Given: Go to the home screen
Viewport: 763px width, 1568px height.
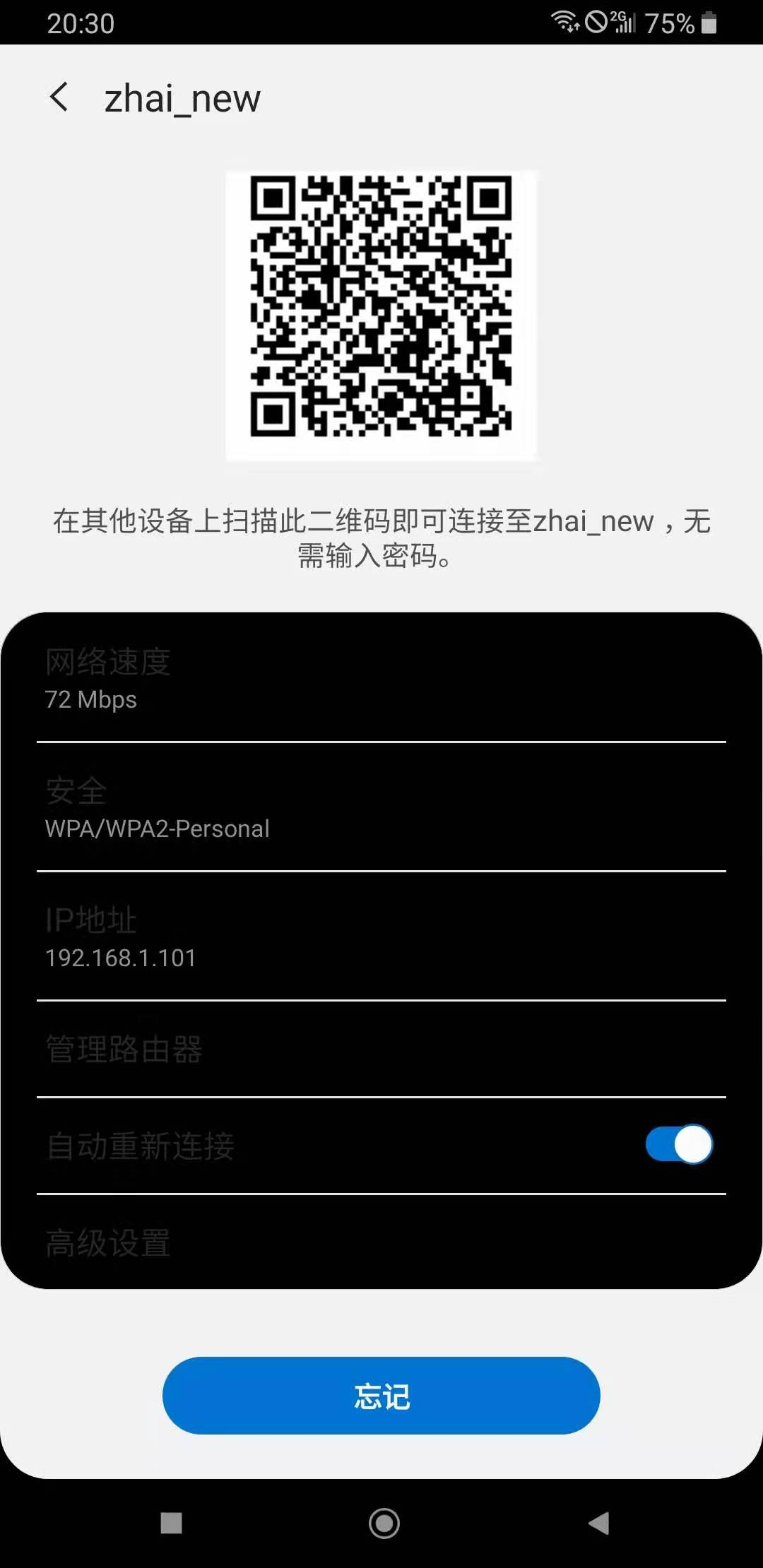Looking at the screenshot, I should [x=384, y=1523].
